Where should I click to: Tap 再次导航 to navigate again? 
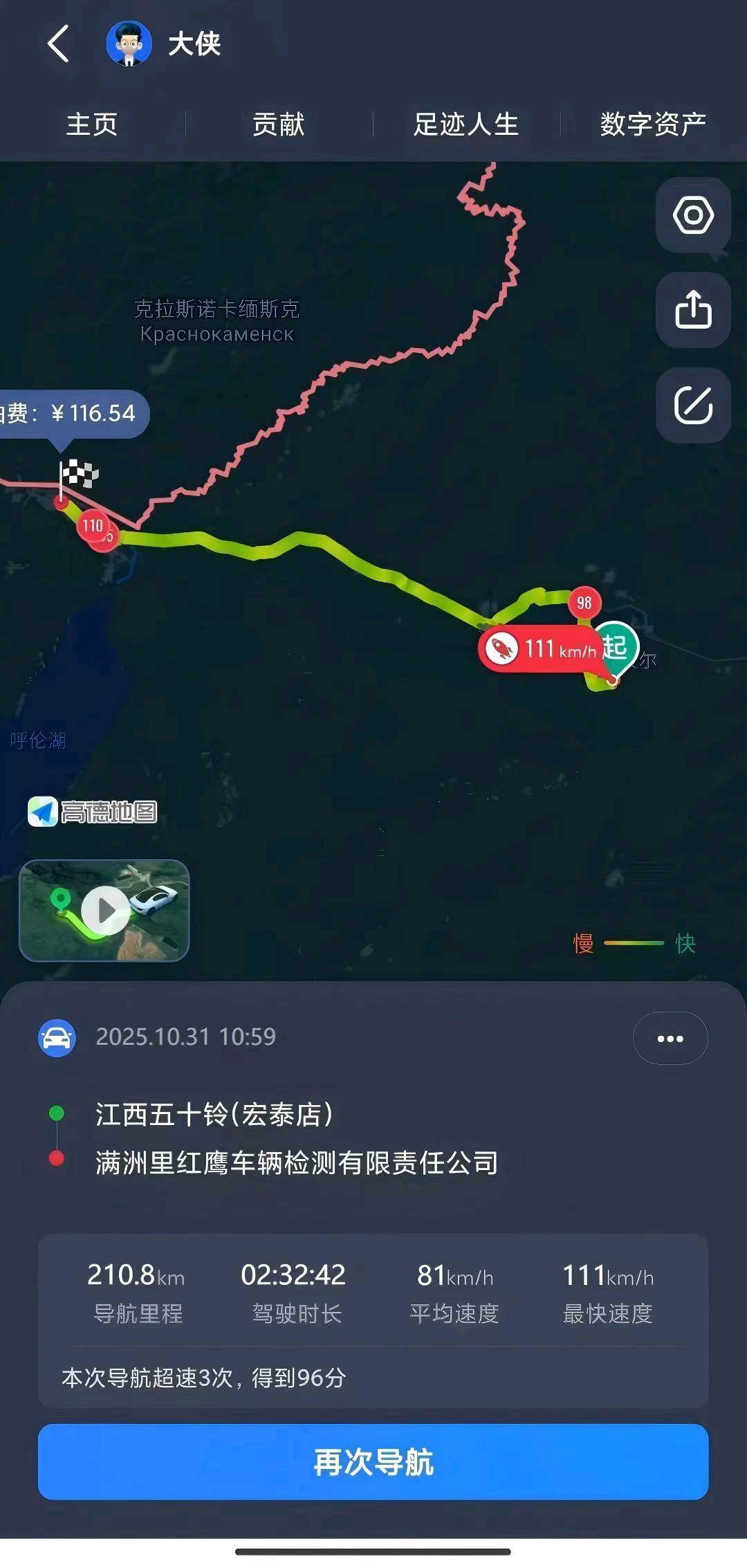pos(373,1462)
